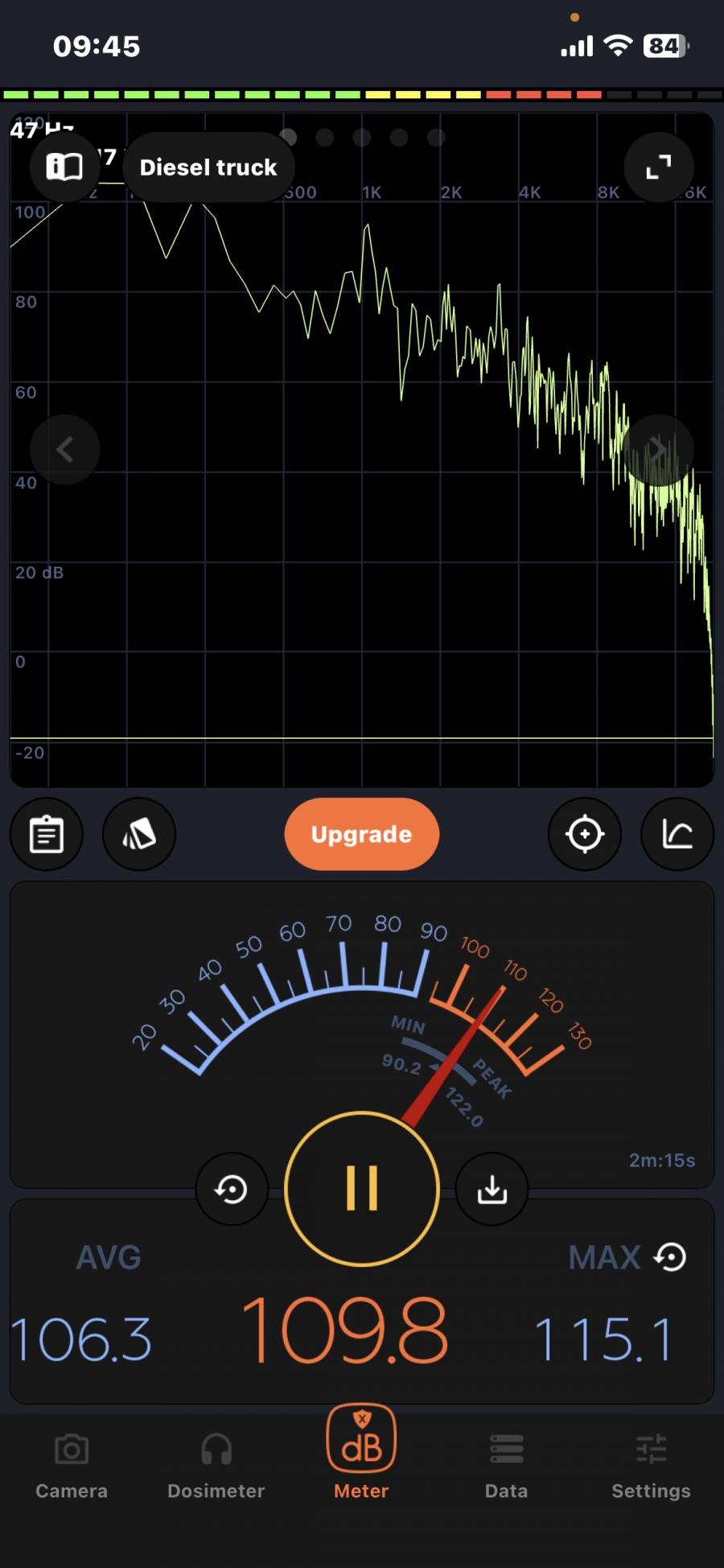724x1568 pixels.
Task: Go to the next graph with right arrow
Action: [659, 449]
